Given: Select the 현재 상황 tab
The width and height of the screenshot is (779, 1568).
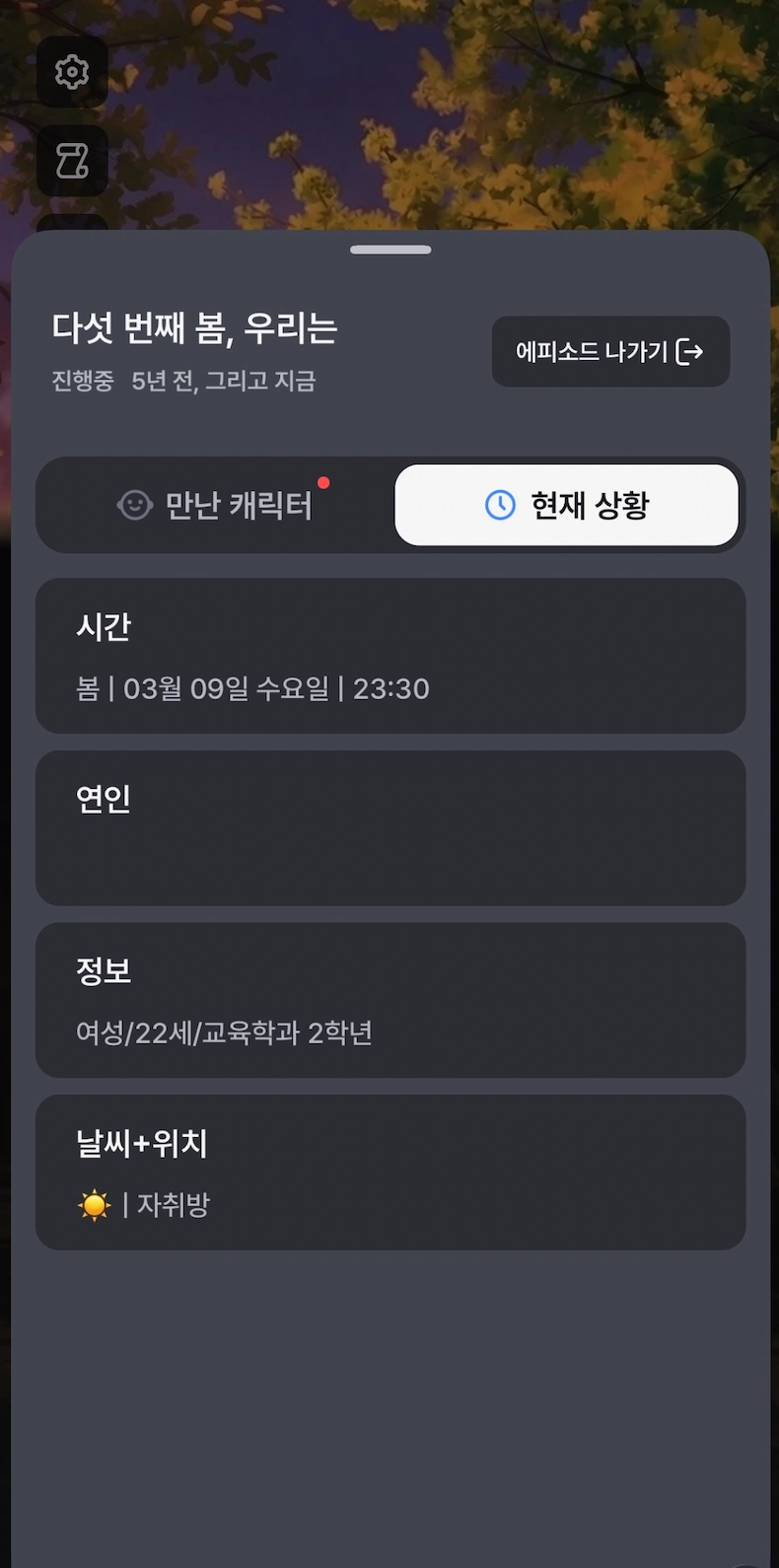Looking at the screenshot, I should pyautogui.click(x=567, y=505).
